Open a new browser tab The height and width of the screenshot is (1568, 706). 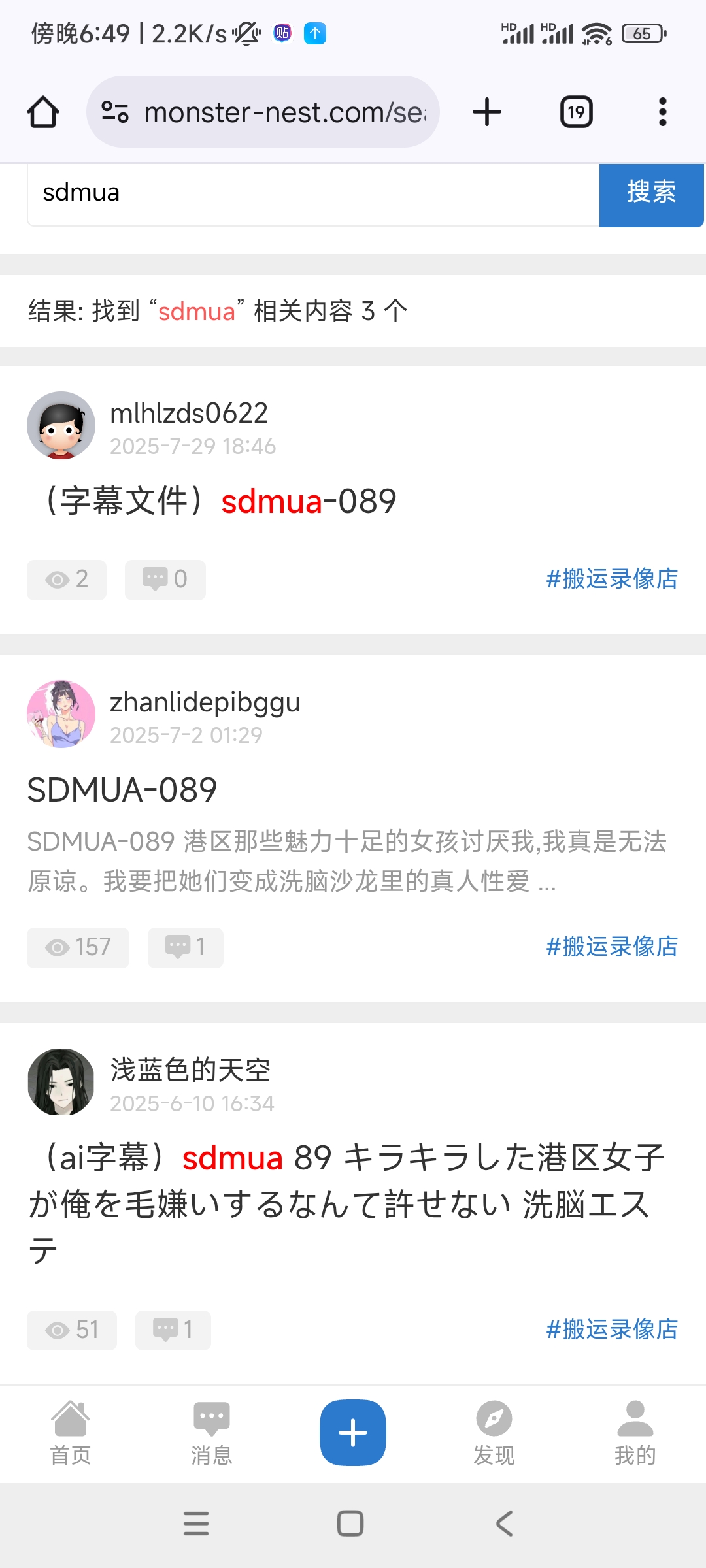point(486,112)
